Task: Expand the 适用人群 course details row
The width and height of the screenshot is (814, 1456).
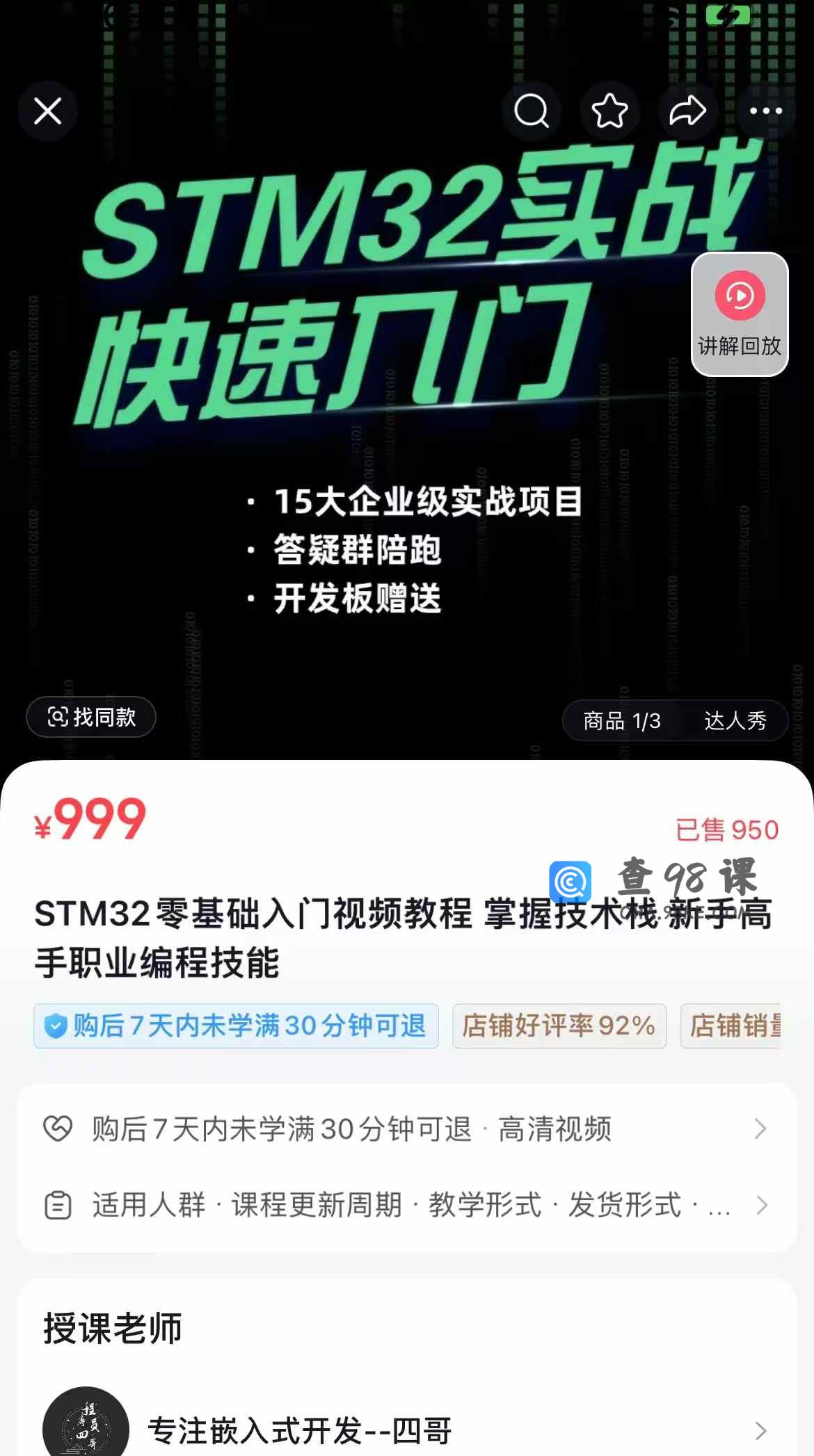Action: tap(406, 1205)
